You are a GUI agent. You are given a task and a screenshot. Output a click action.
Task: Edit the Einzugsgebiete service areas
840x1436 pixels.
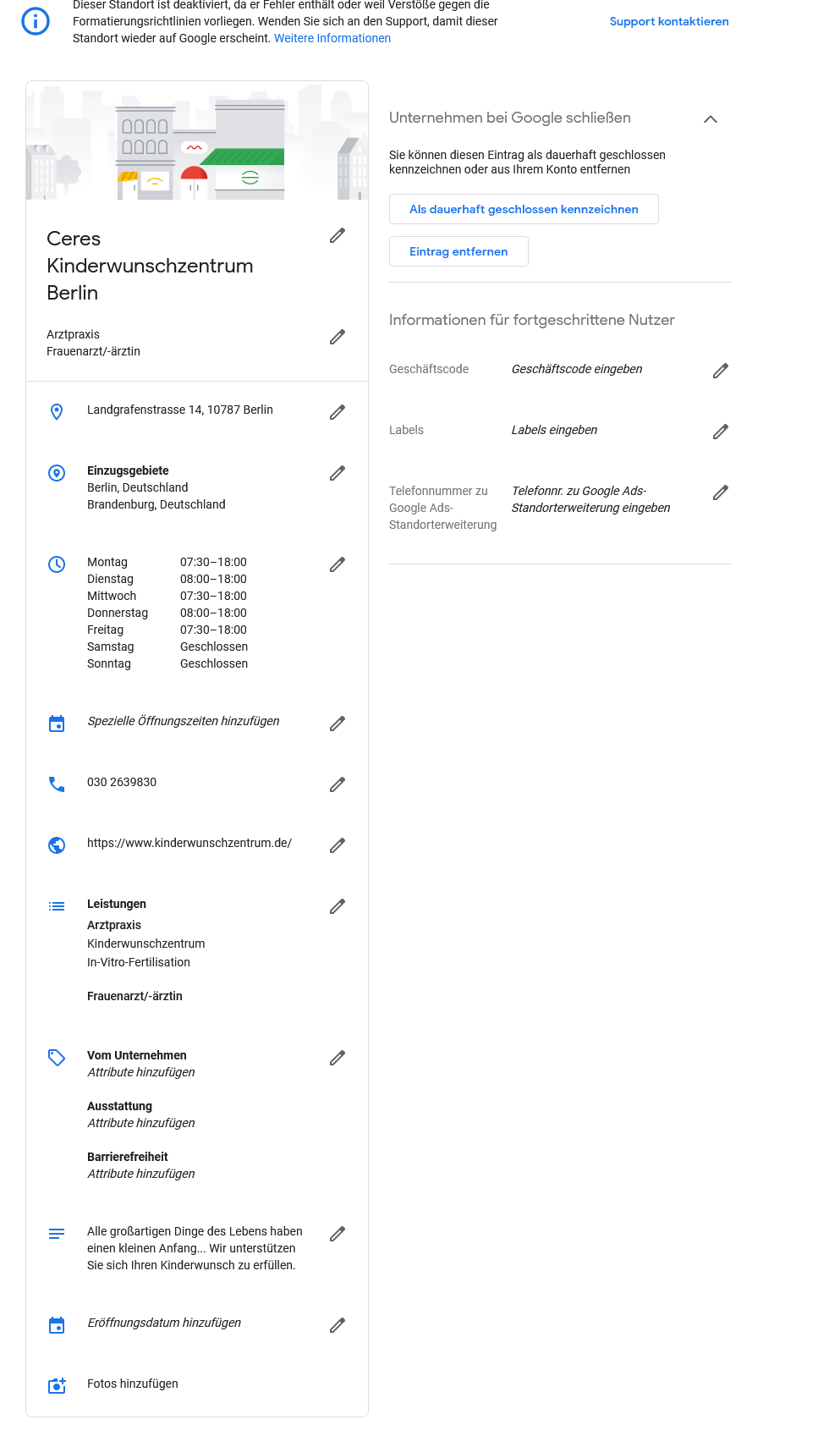coord(337,473)
